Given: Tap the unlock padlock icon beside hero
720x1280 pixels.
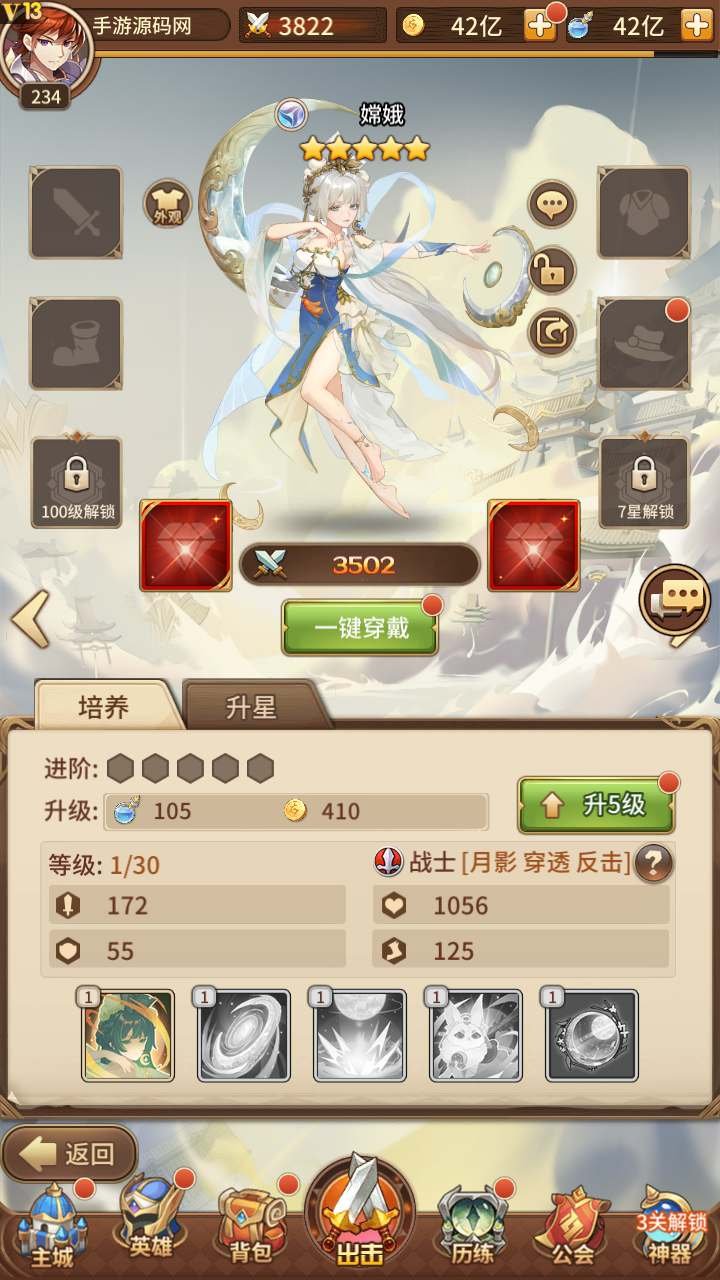Looking at the screenshot, I should click(x=552, y=269).
